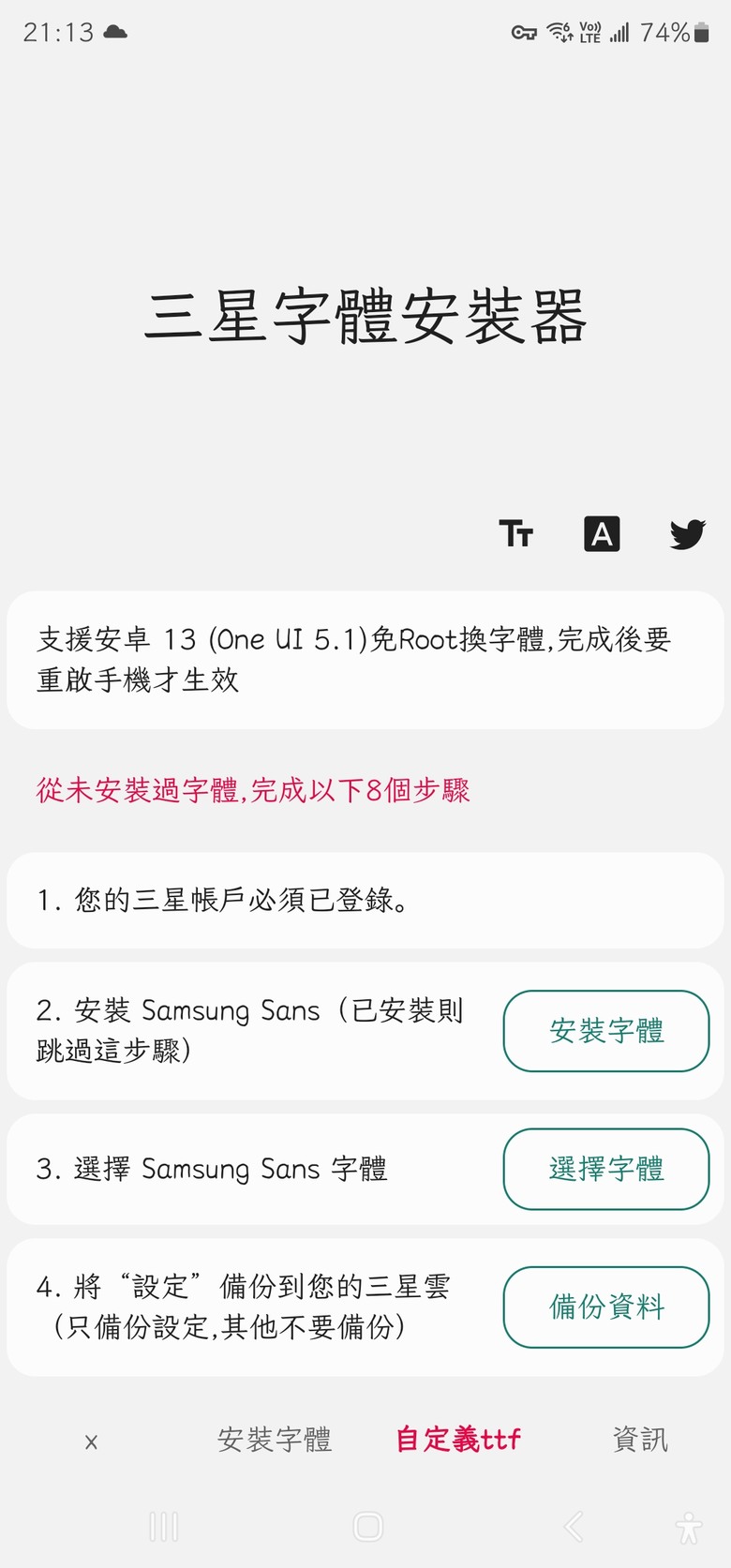Image resolution: width=731 pixels, height=1568 pixels.
Task: Tap the language A icon
Action: tap(602, 533)
